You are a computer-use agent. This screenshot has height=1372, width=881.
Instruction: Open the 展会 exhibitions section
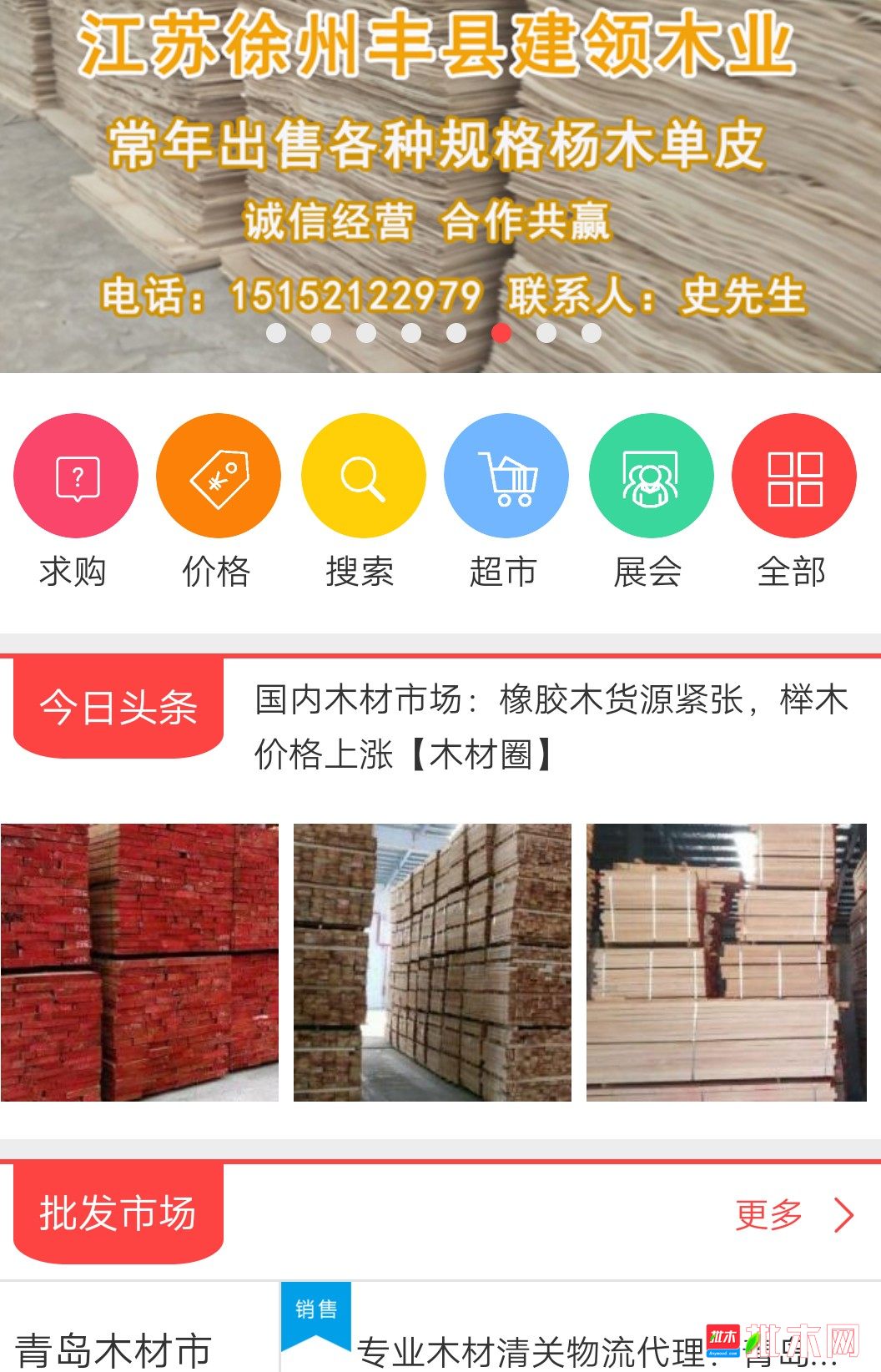[x=651, y=476]
